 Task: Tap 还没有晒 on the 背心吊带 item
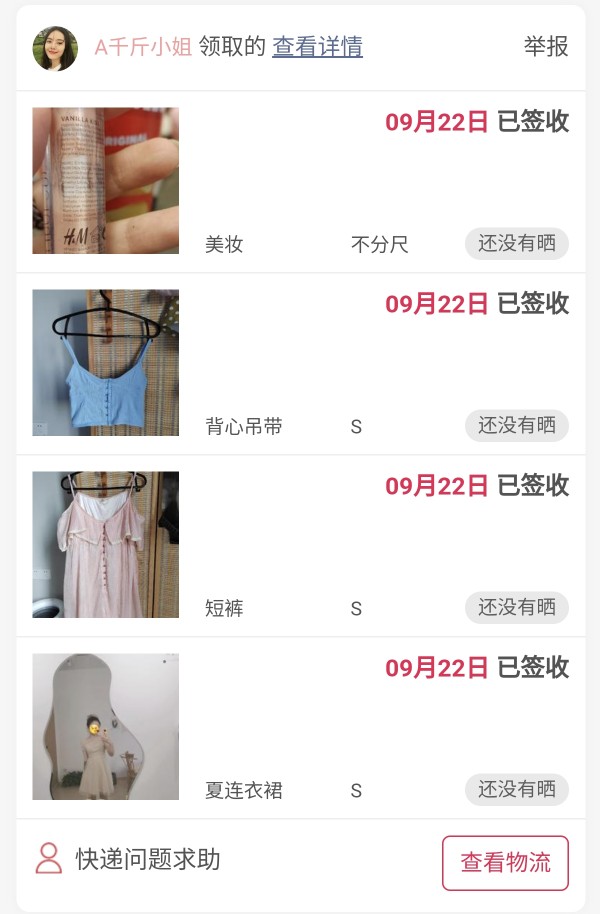tap(516, 426)
